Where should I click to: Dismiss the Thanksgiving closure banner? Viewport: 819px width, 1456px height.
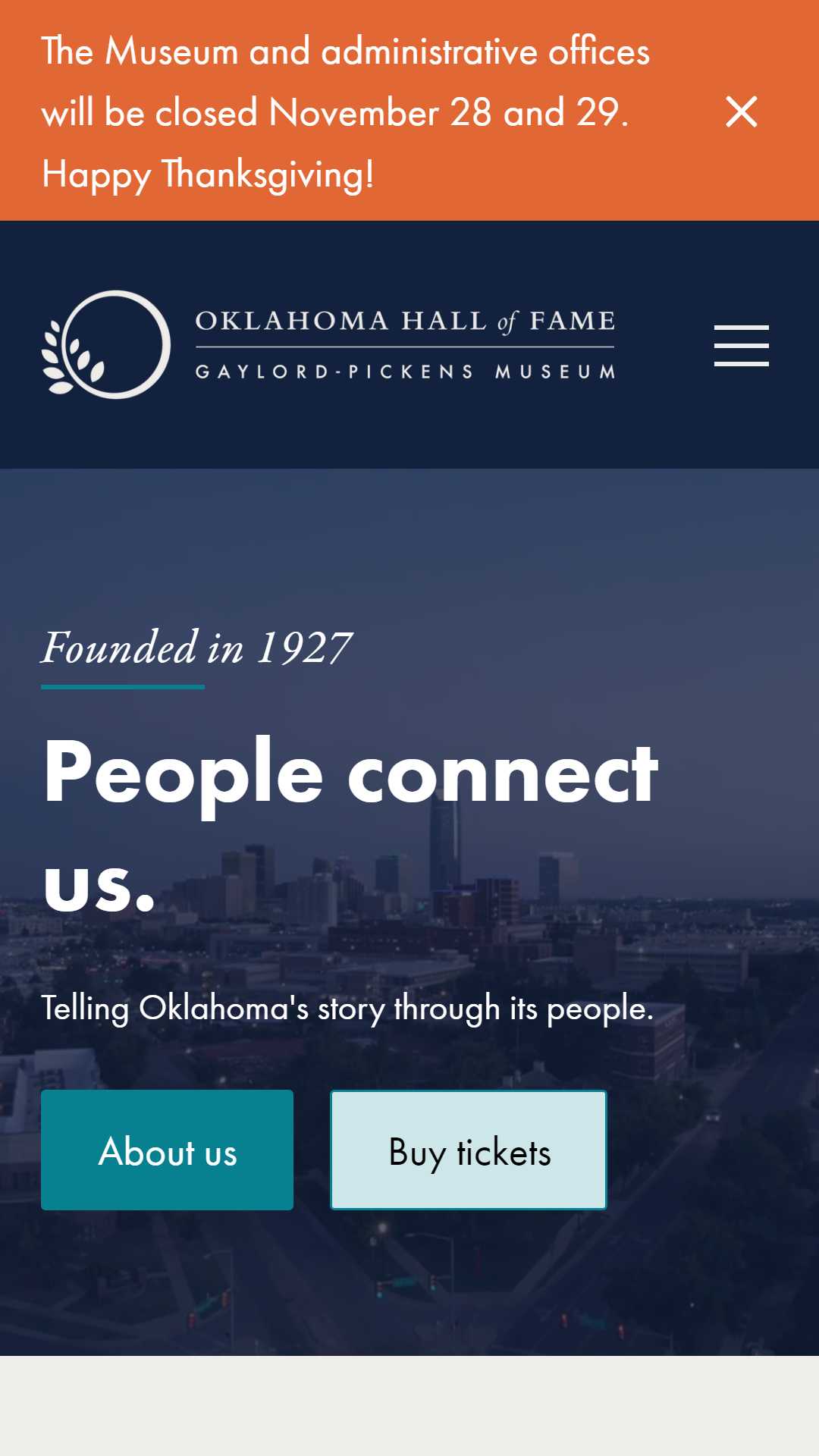pos(741,111)
